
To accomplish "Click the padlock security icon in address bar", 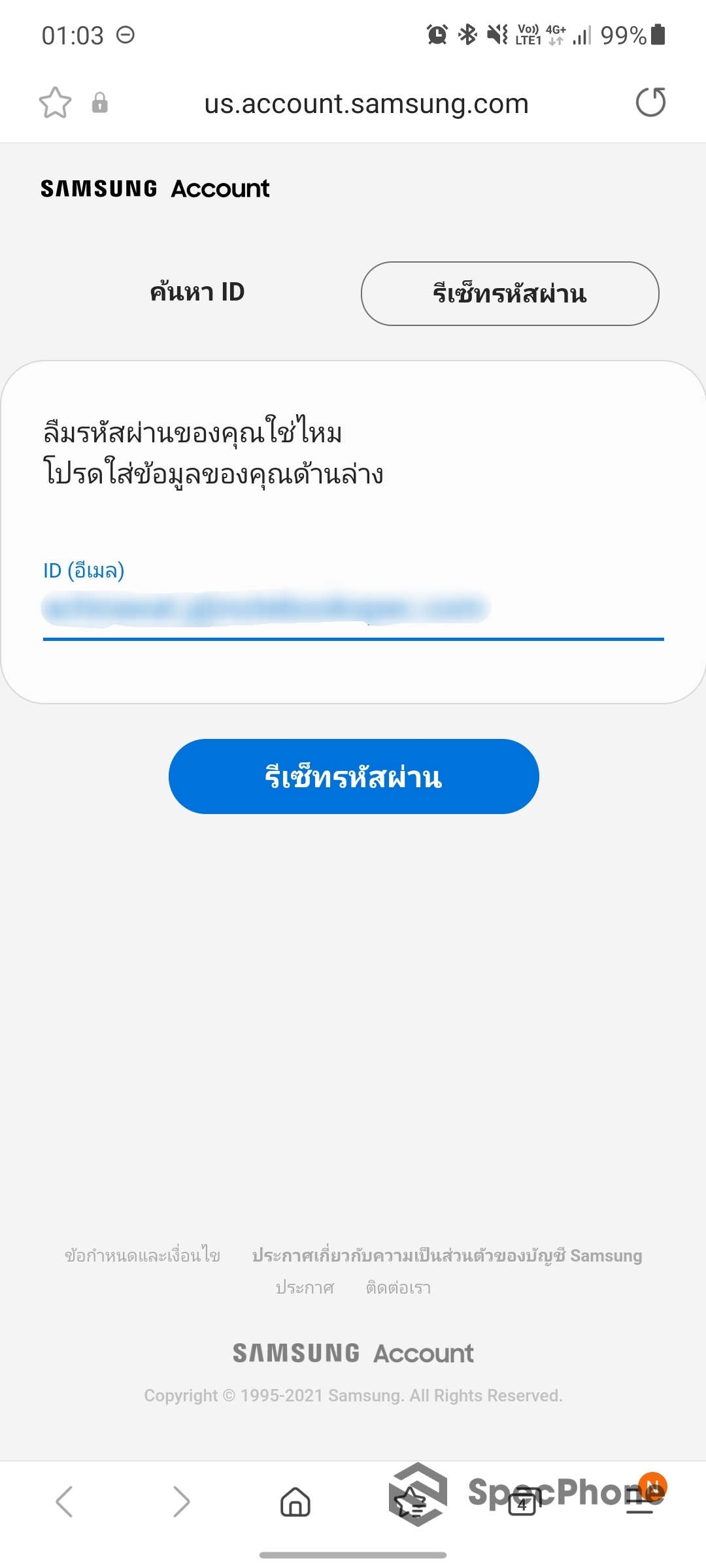I will click(99, 103).
